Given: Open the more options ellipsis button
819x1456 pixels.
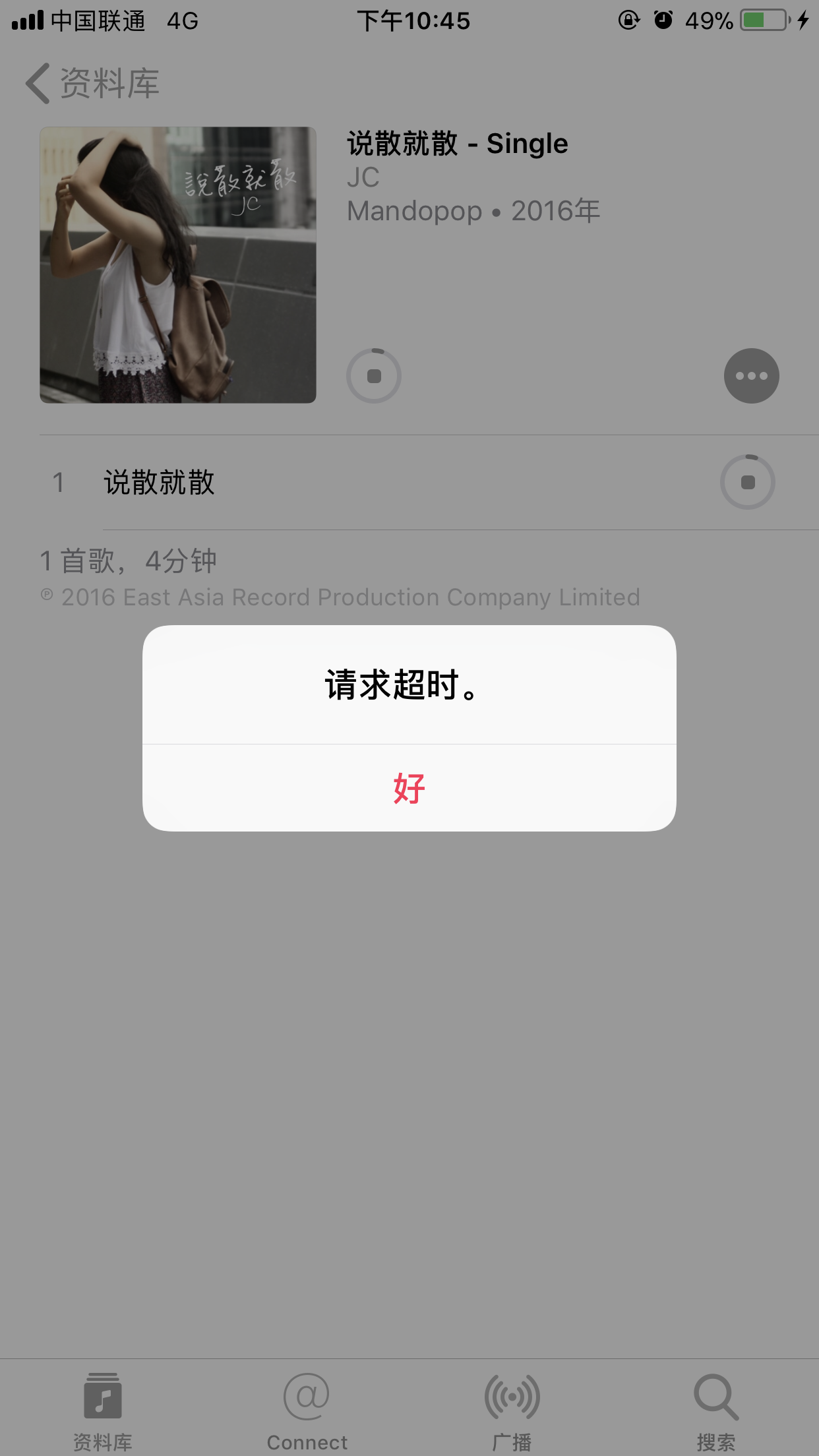Looking at the screenshot, I should tap(751, 376).
